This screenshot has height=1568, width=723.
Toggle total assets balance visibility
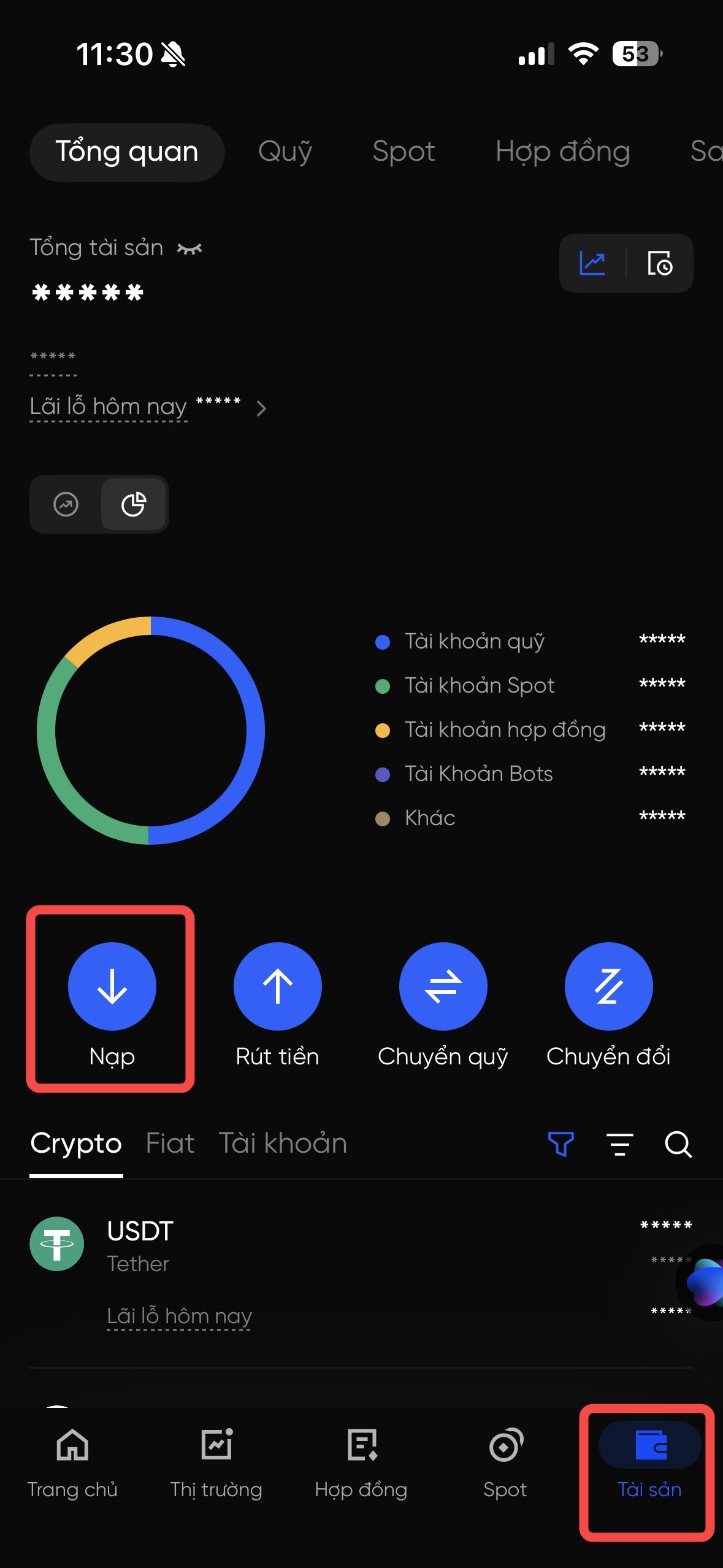click(x=189, y=248)
